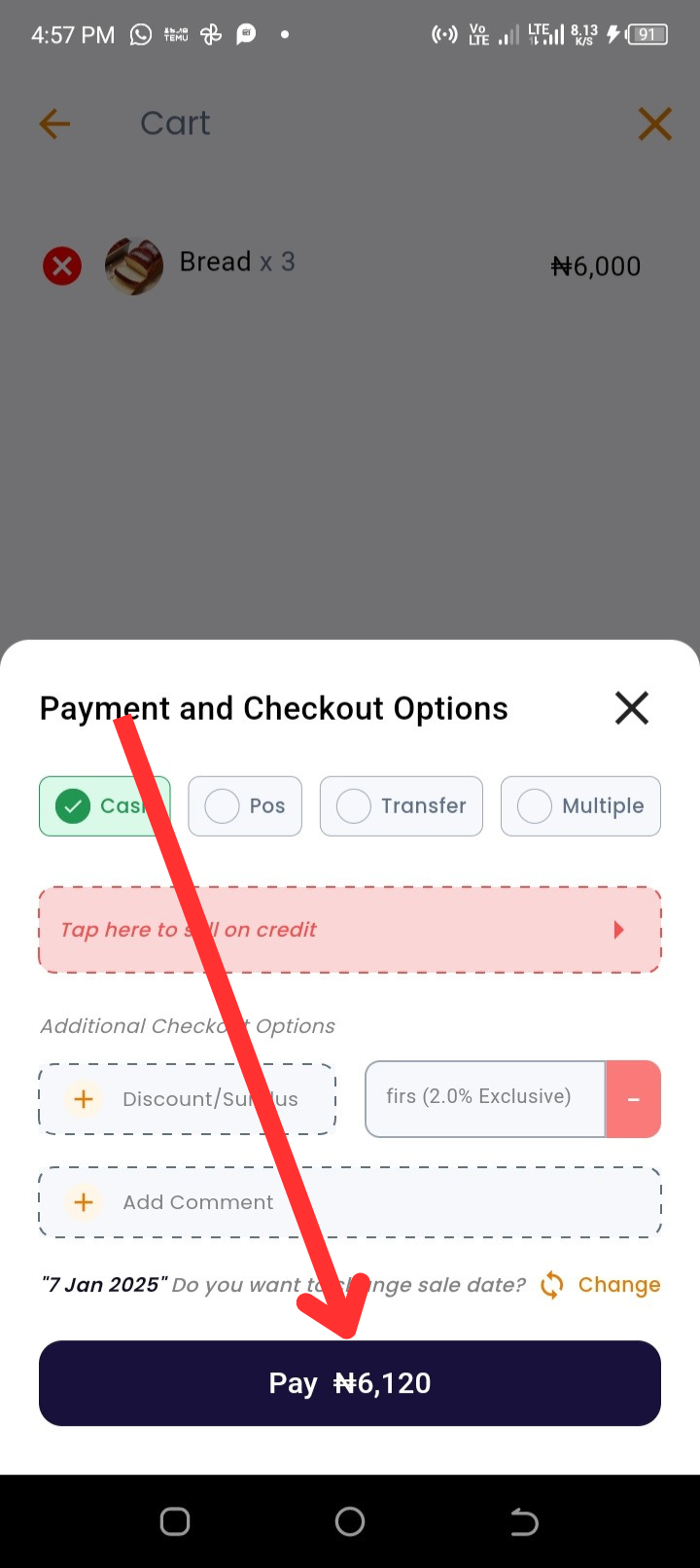700x1568 pixels.
Task: Select Cash payment method
Action: point(104,805)
